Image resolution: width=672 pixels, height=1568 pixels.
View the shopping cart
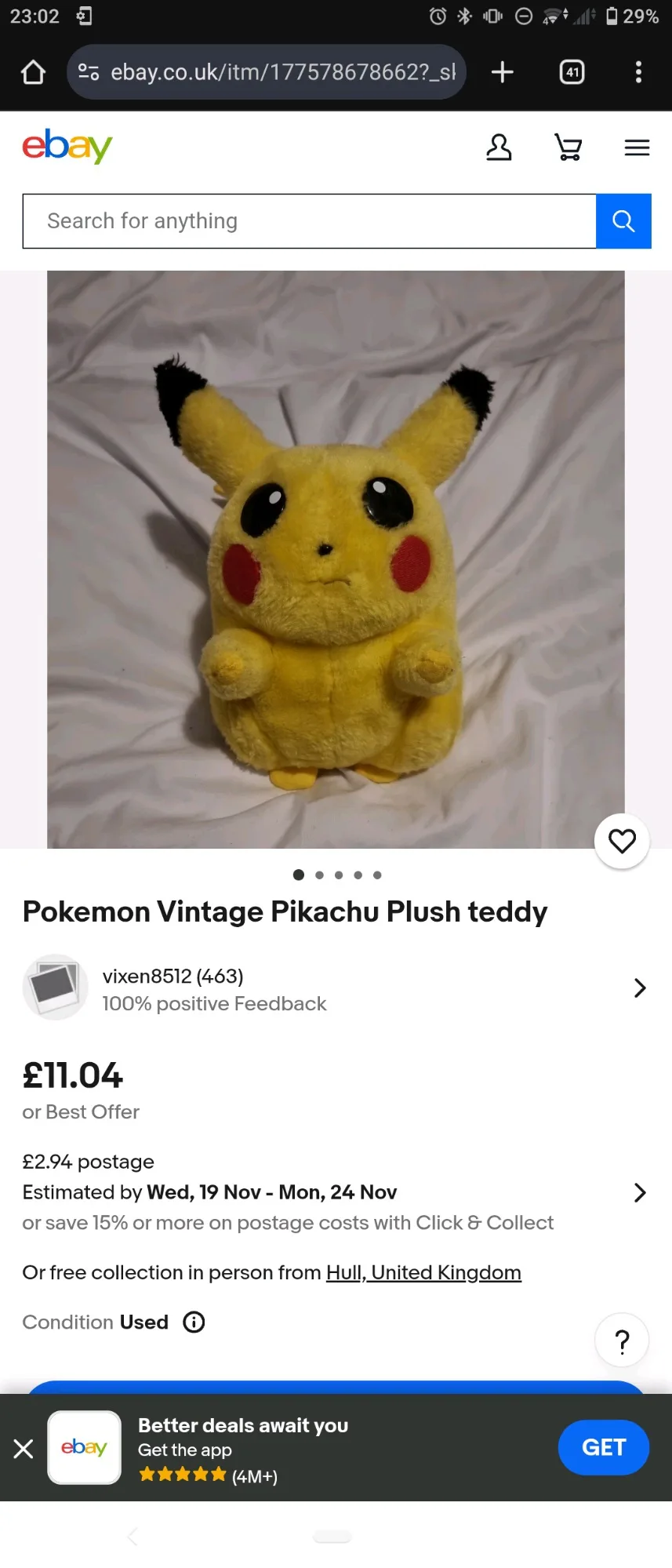[x=568, y=147]
